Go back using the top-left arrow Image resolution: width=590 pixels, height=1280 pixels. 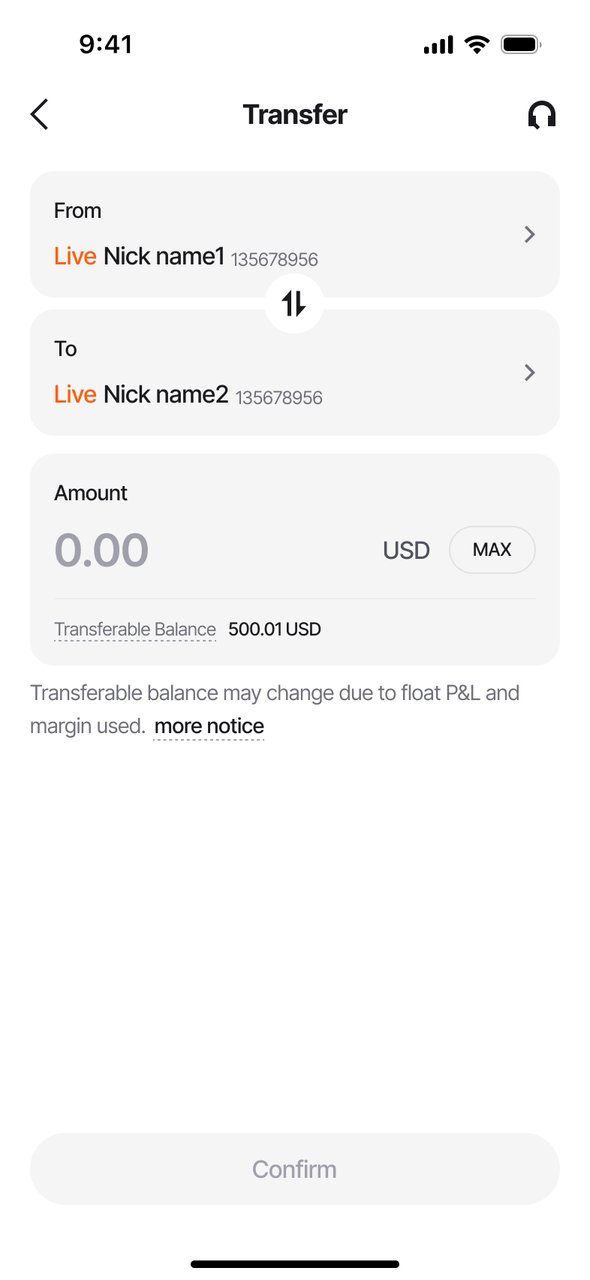[x=39, y=115]
